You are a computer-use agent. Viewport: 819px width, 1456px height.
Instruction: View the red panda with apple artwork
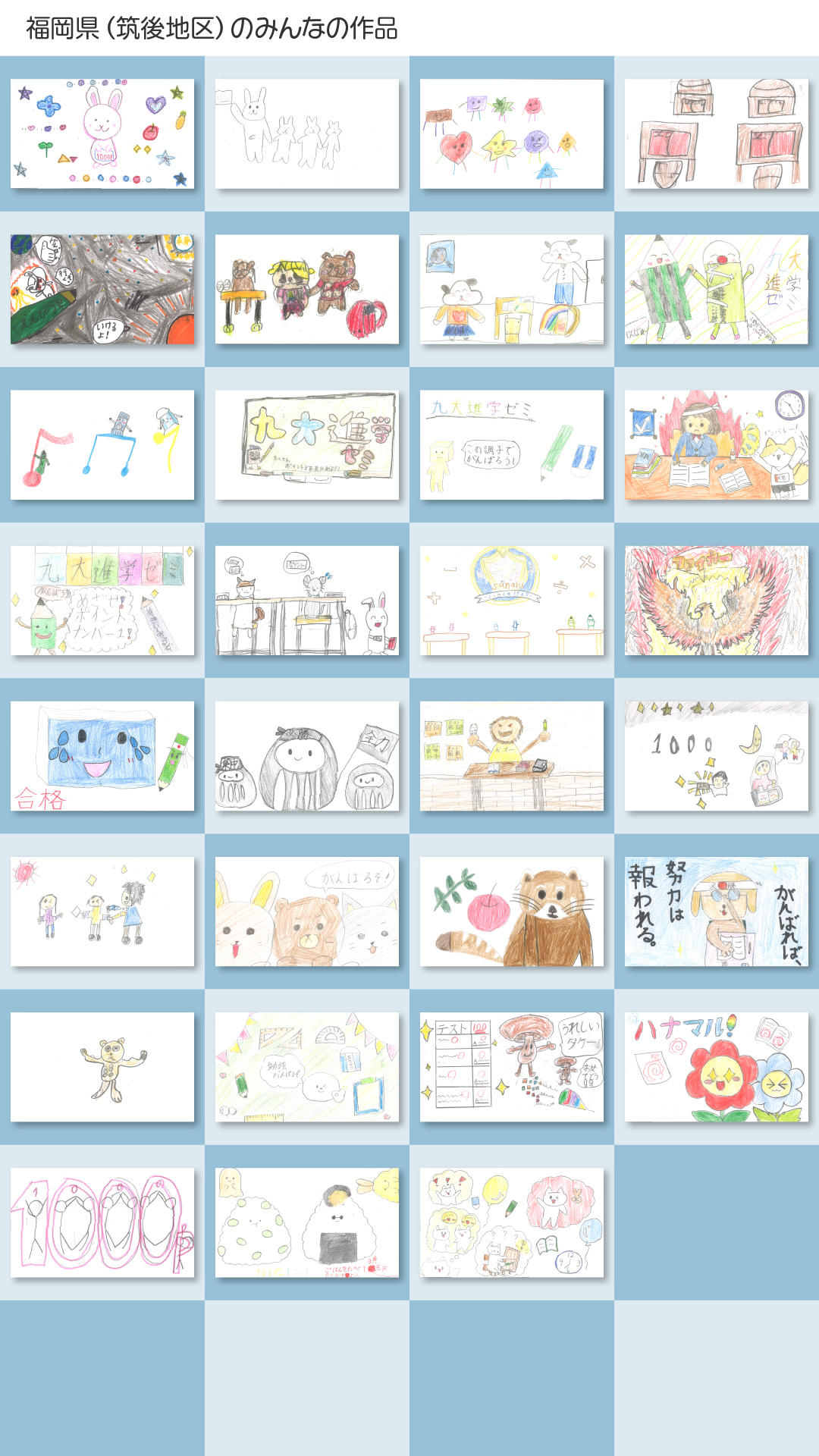(x=512, y=912)
